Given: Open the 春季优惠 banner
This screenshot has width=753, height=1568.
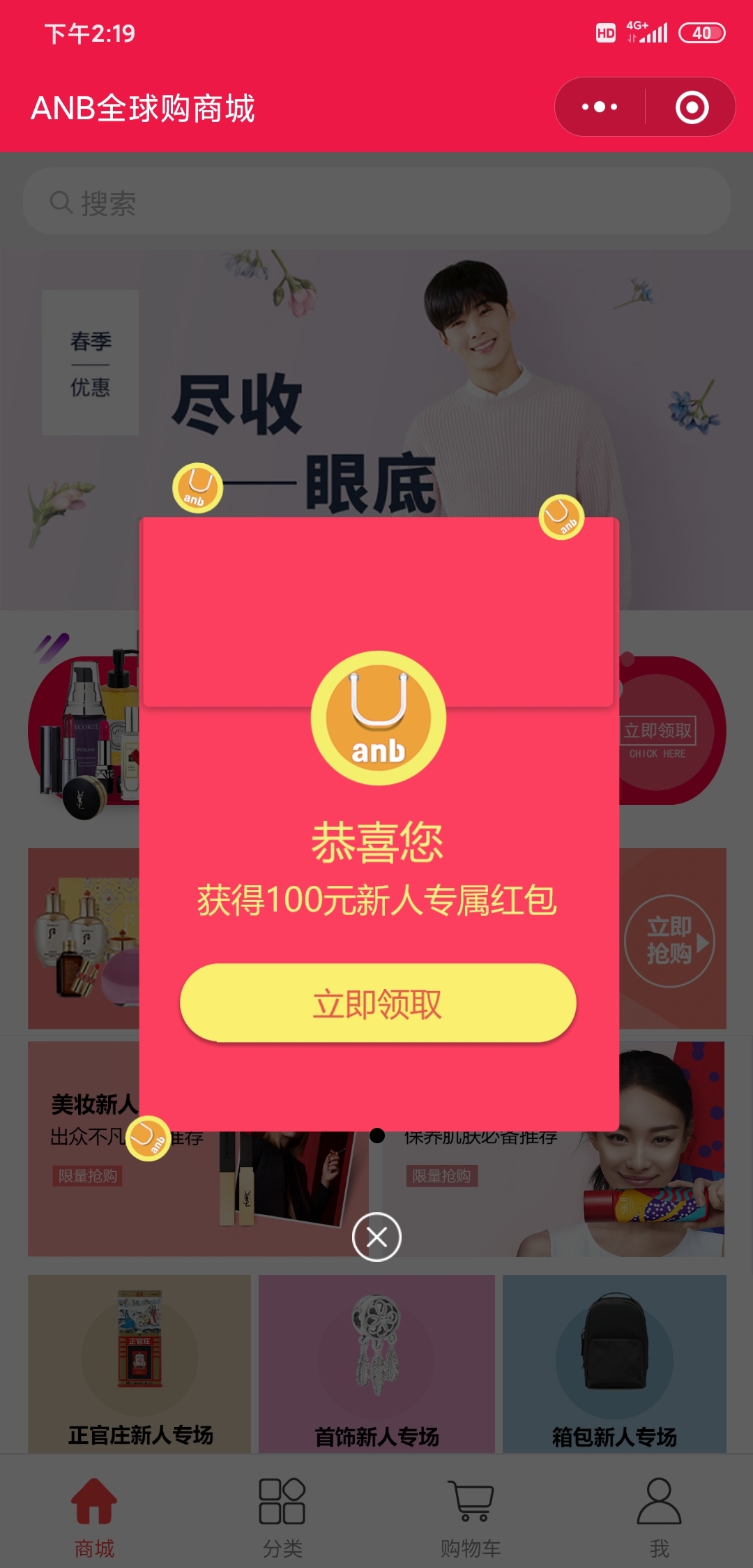Looking at the screenshot, I should [x=376, y=391].
